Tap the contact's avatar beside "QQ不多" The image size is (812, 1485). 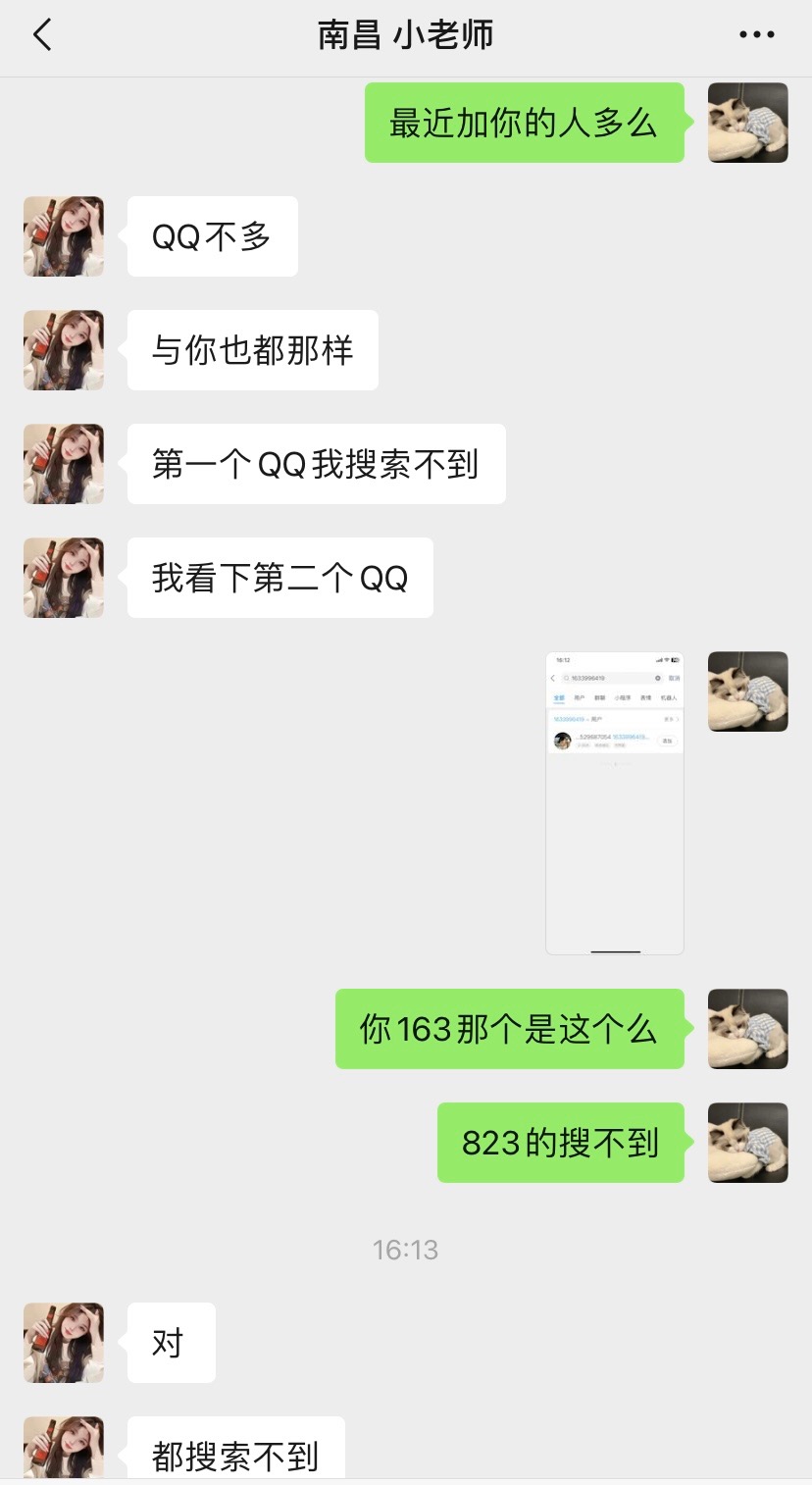[x=64, y=236]
